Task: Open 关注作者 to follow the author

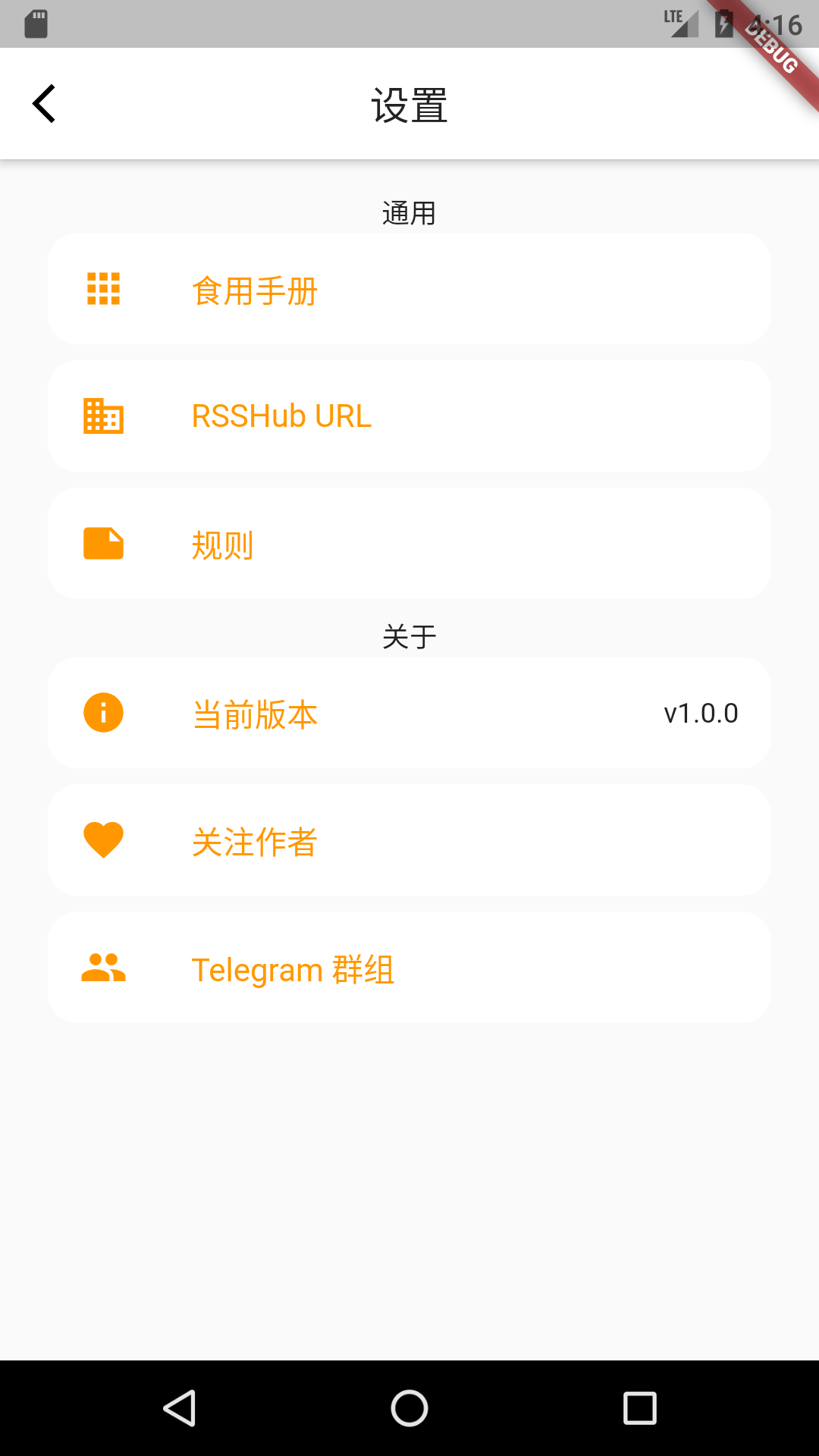Action: pos(409,840)
